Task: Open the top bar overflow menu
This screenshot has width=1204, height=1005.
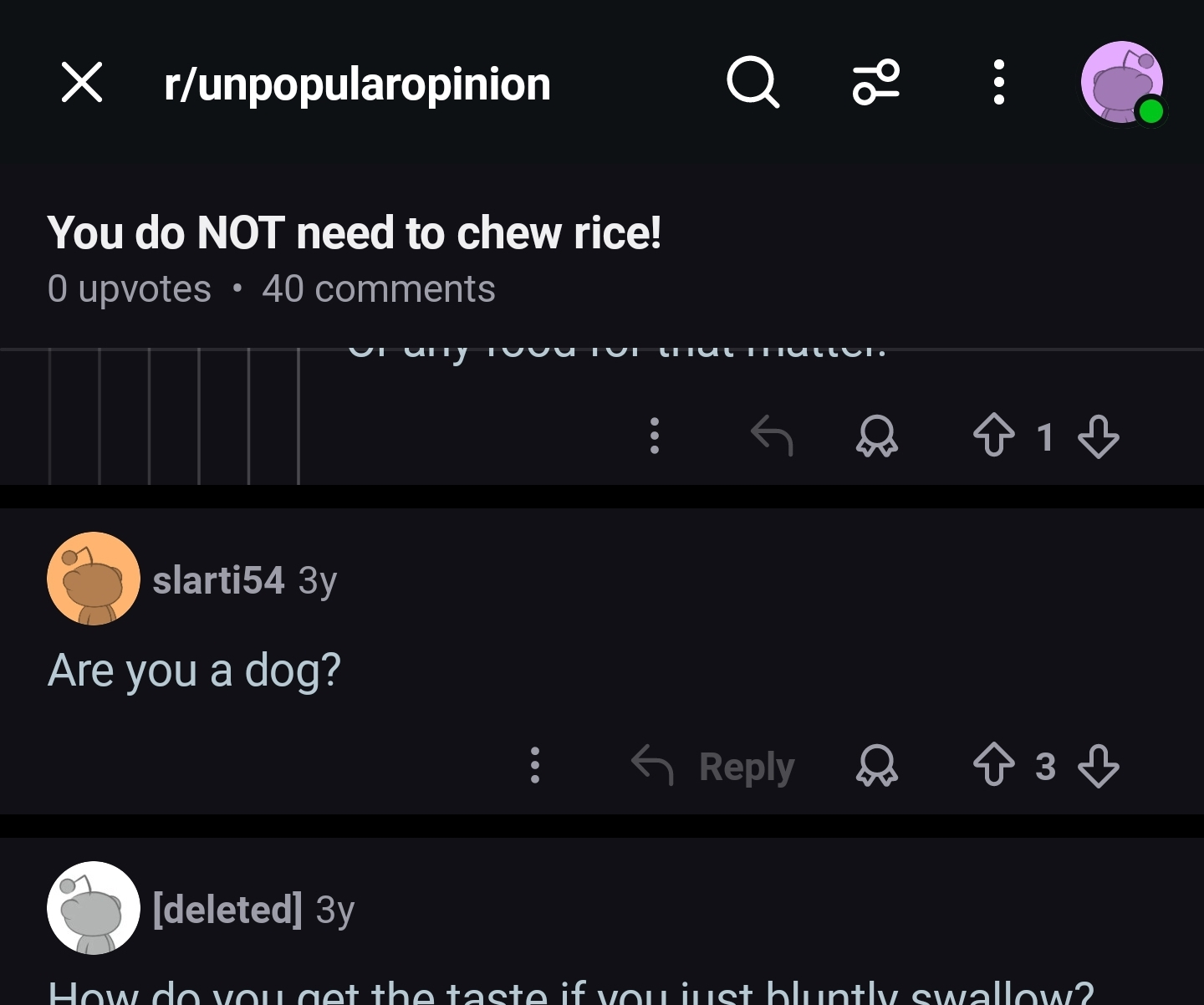Action: [x=998, y=83]
